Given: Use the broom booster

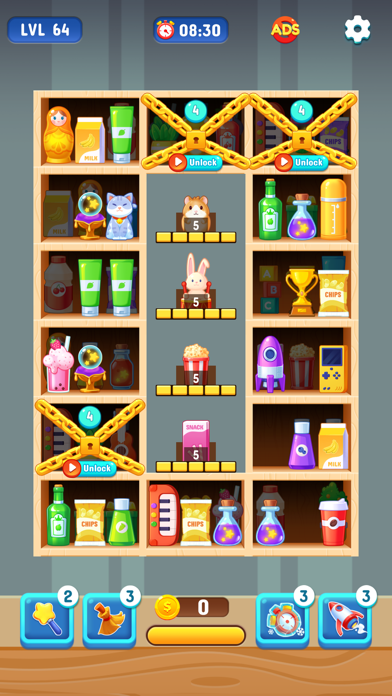Looking at the screenshot, I should [x=109, y=620].
